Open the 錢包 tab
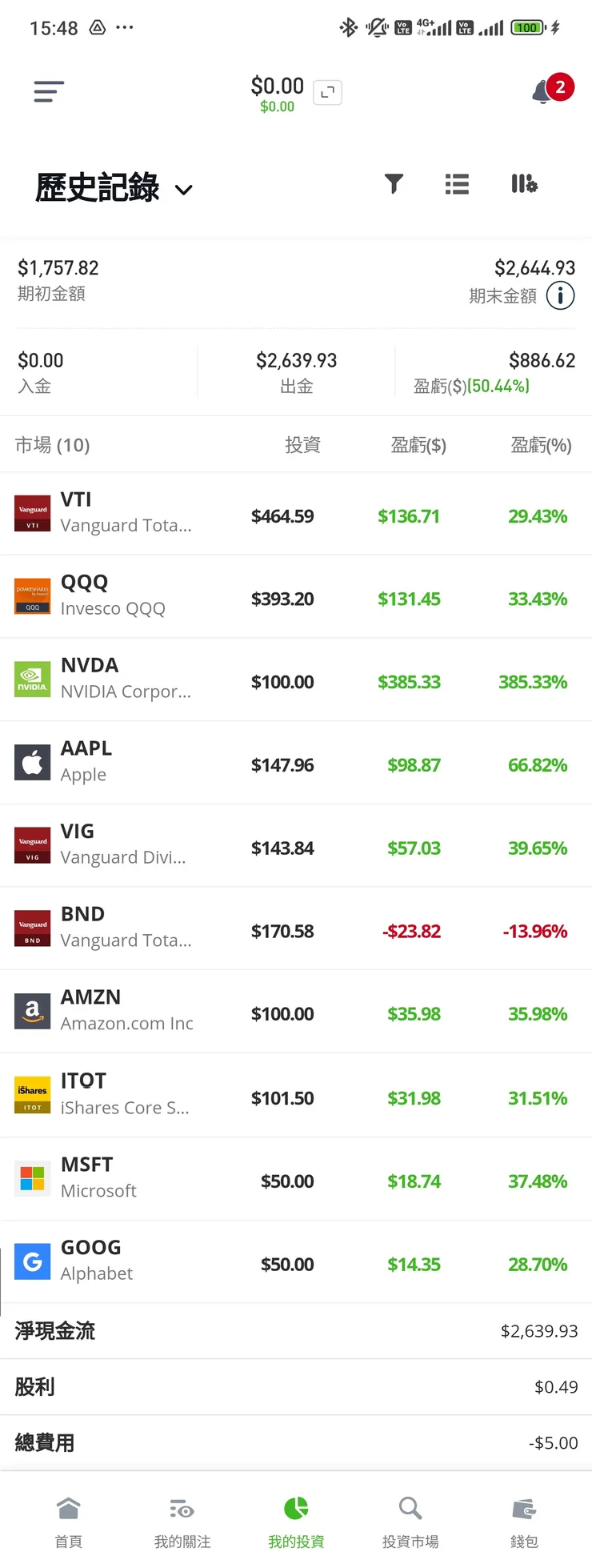Screen dimensions: 592x1568 tap(524, 1522)
